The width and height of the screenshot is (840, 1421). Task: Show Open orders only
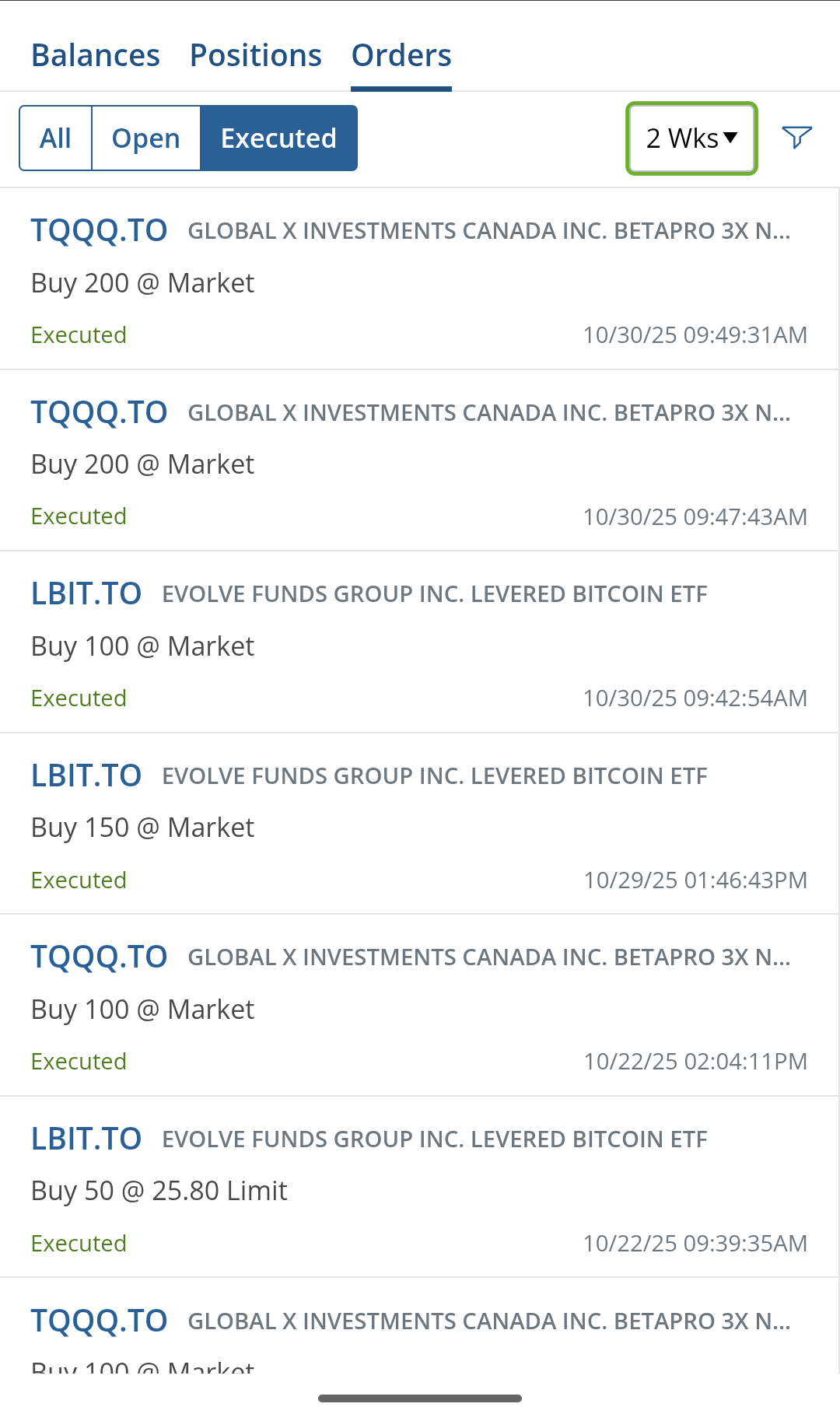click(x=146, y=138)
